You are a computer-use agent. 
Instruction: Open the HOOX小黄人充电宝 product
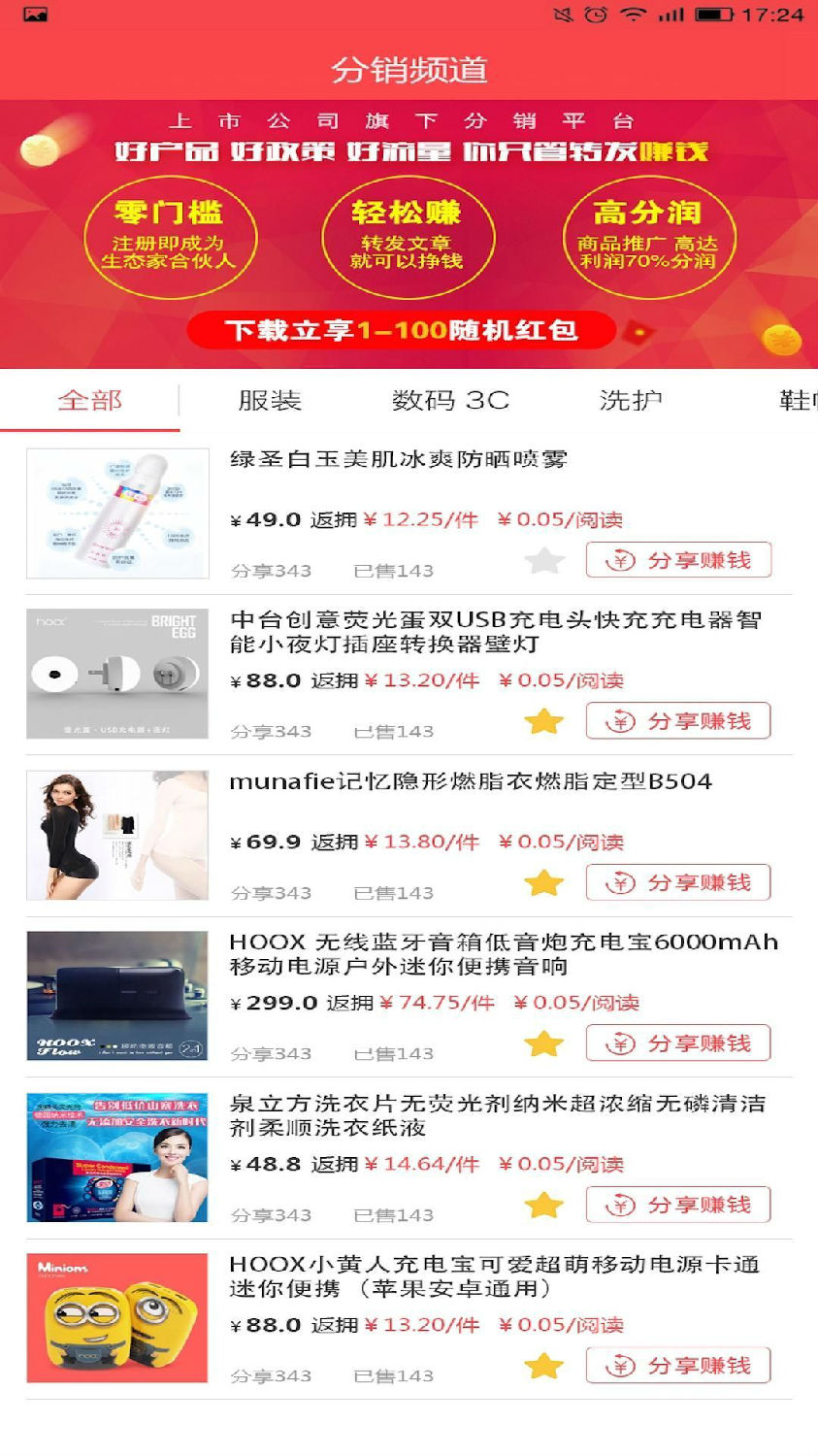click(494, 1275)
